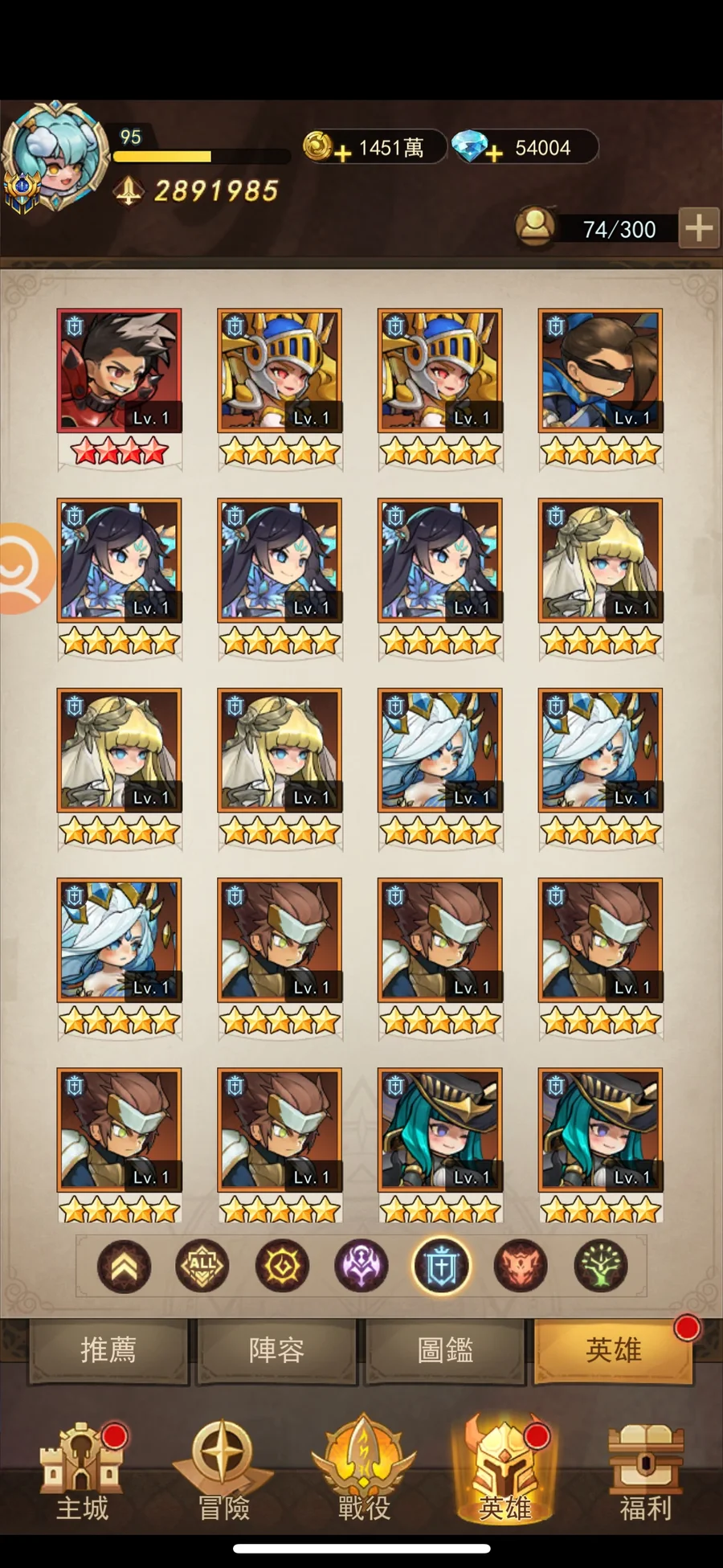Filter heroes by the purple faction
Screen dimensions: 723x1568
(x=361, y=1266)
